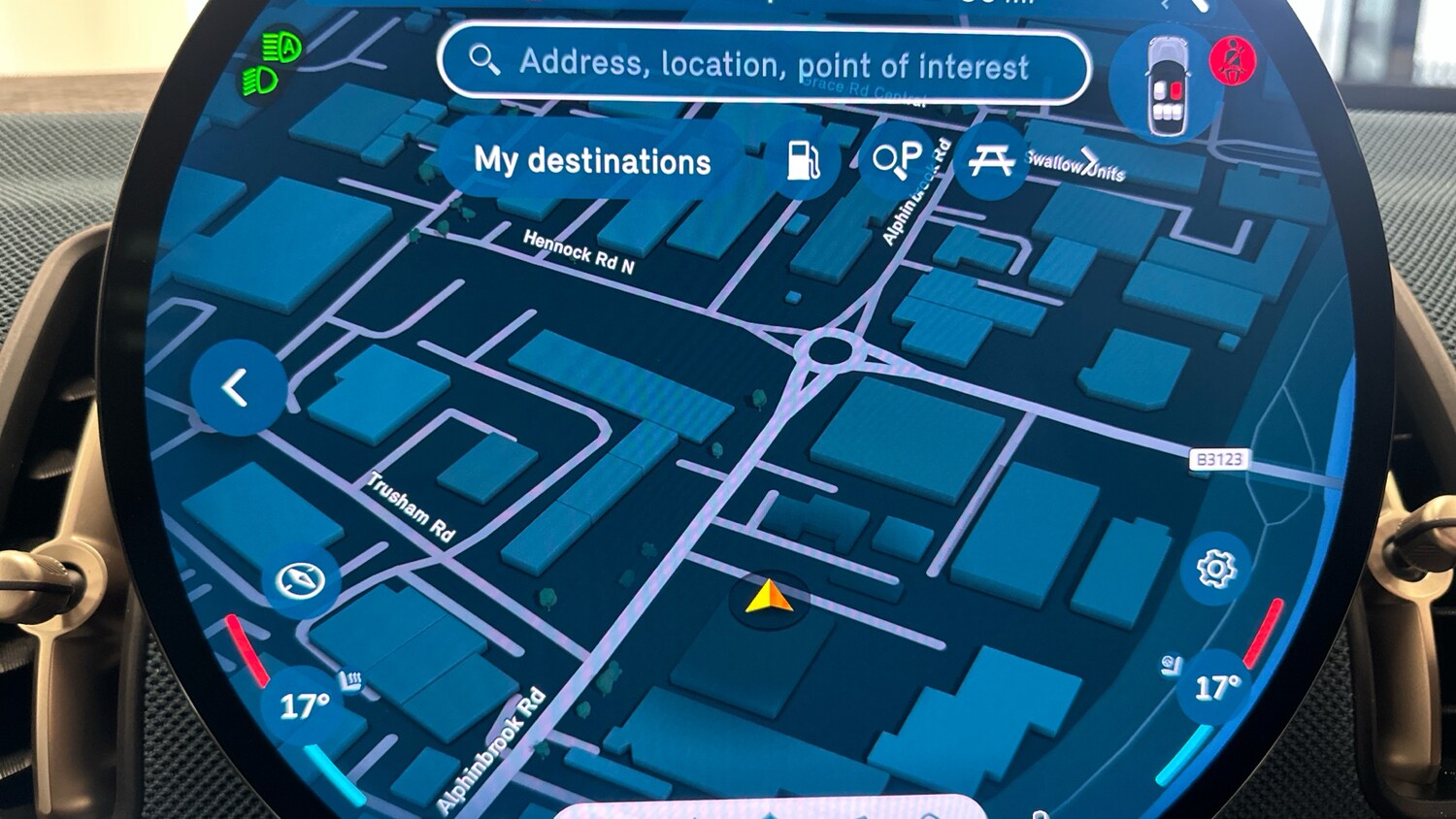
Task: Adjust the right 17° temperature control
Action: tap(1217, 688)
